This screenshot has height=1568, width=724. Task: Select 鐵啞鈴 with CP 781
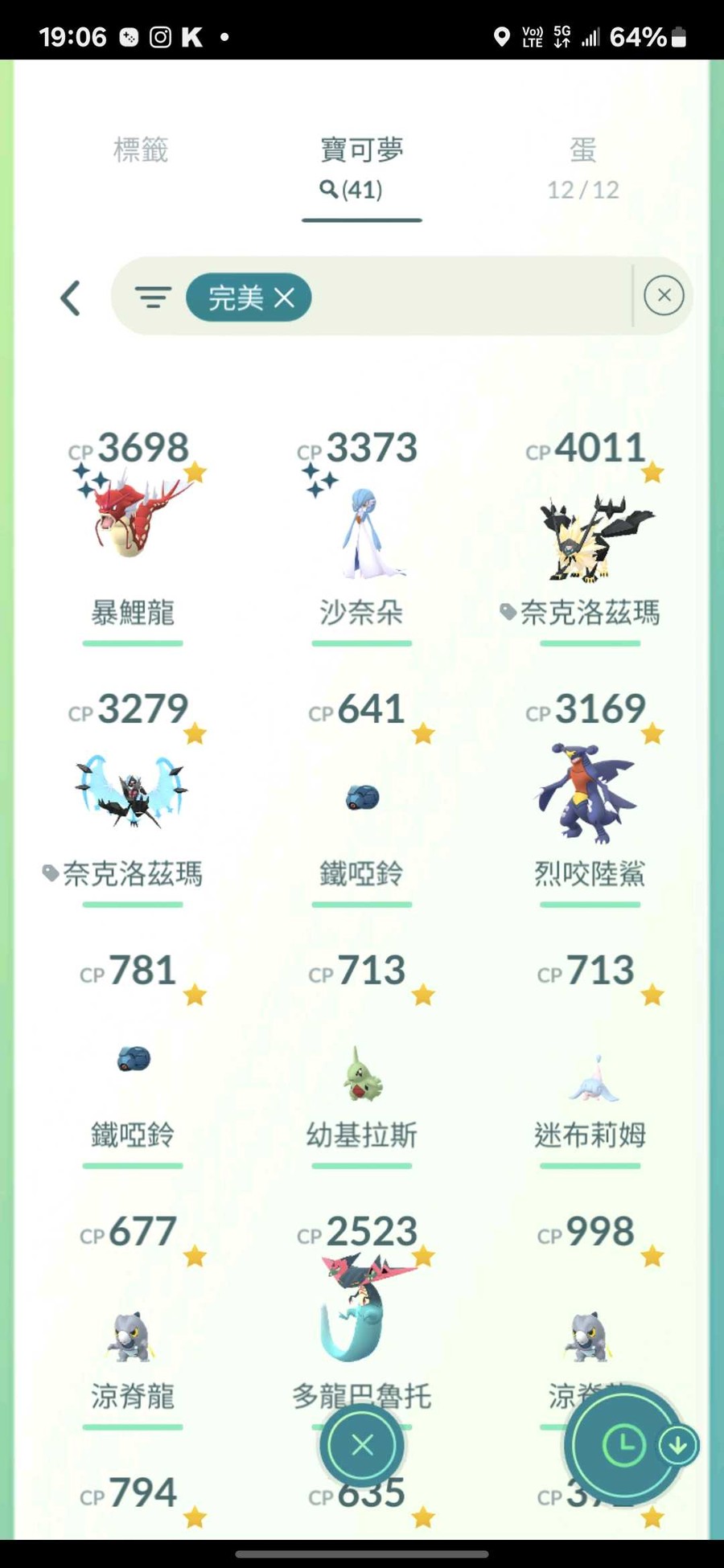(133, 1059)
